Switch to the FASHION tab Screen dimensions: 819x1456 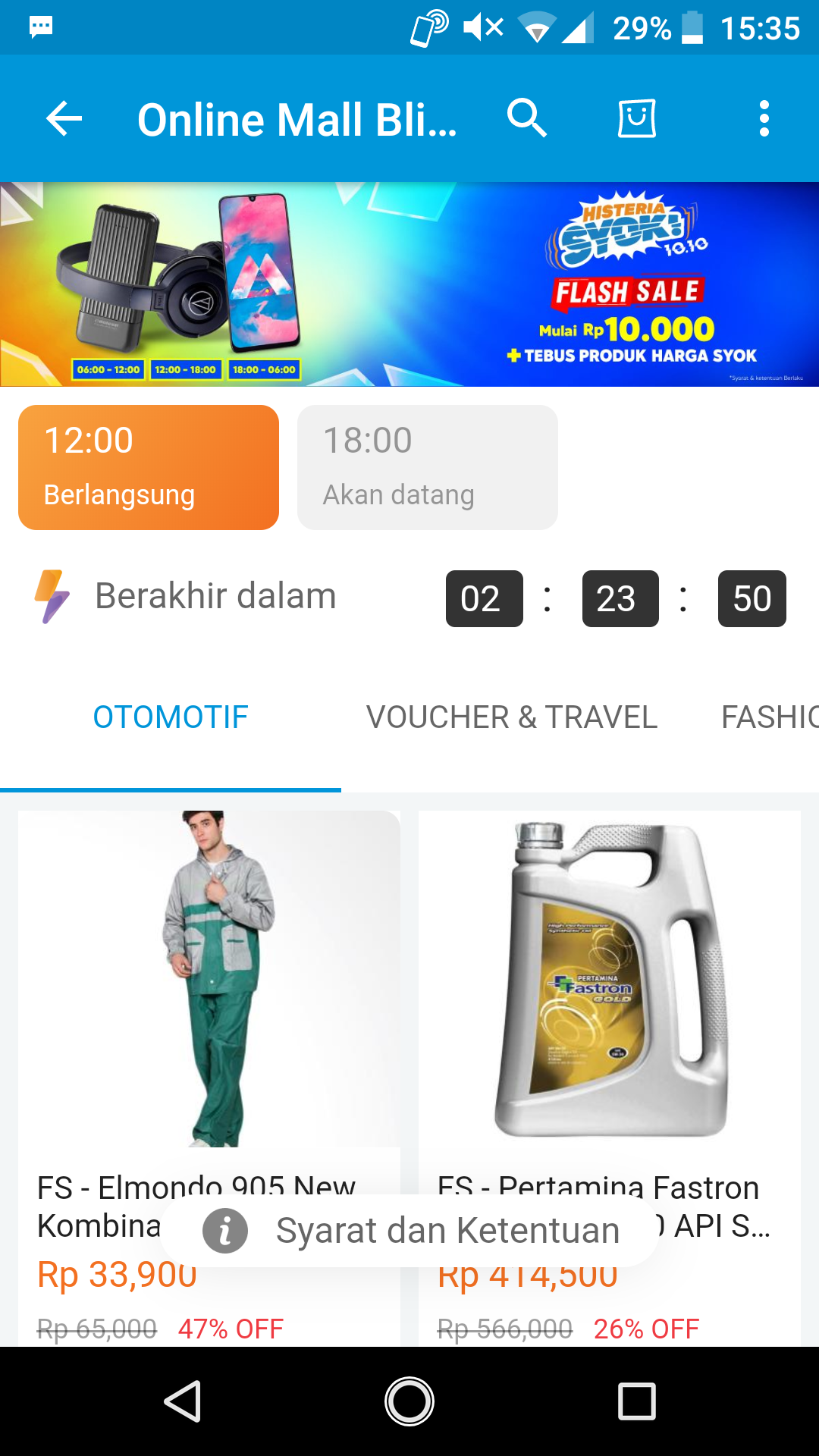pos(769,717)
